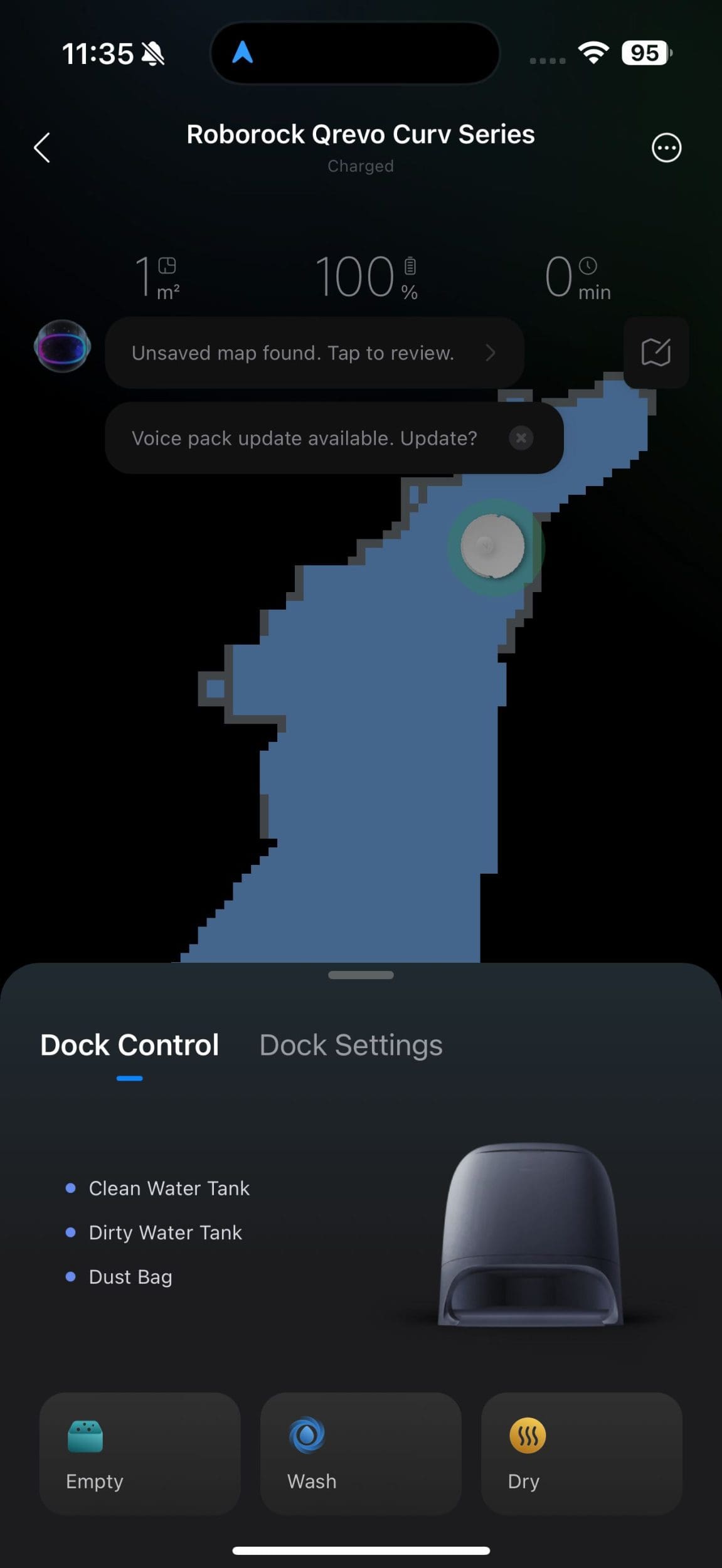722x1568 pixels.
Task: Dismiss the voice pack update notice
Action: [x=521, y=438]
